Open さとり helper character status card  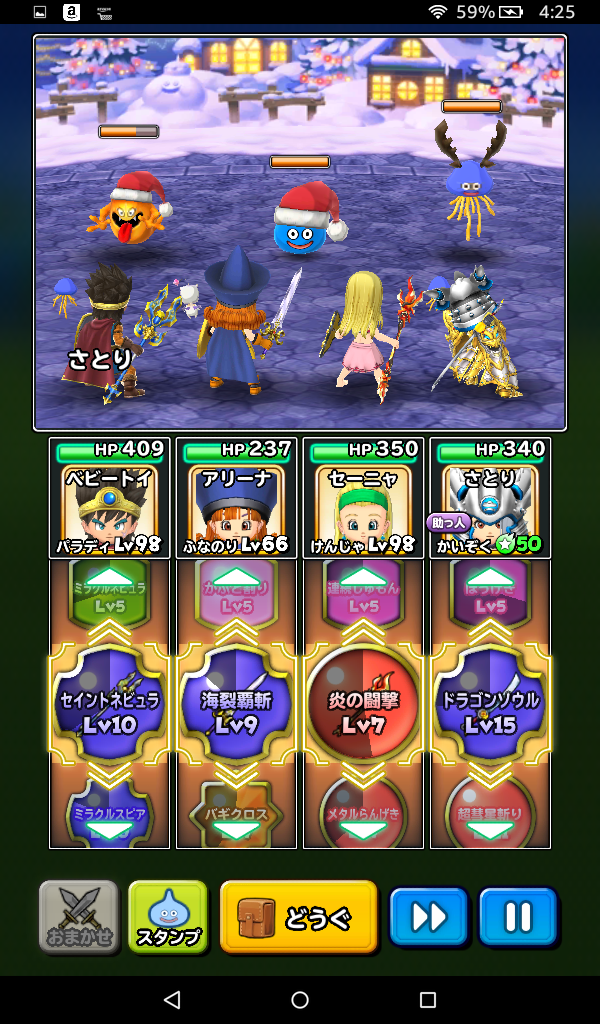490,498
